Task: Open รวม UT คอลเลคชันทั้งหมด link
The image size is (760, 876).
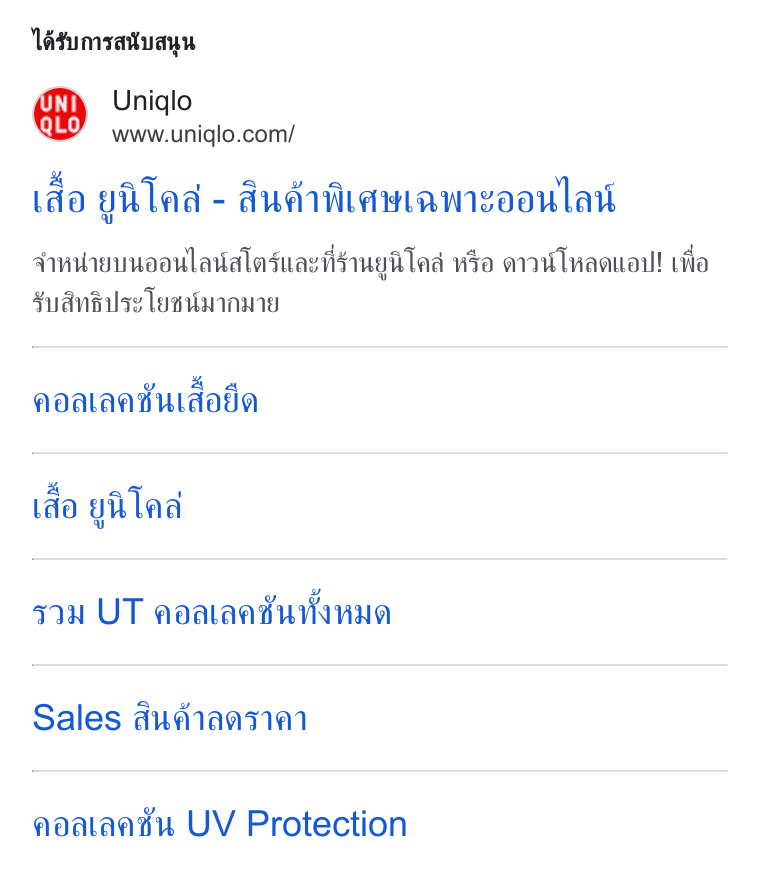Action: pyautogui.click(x=212, y=612)
